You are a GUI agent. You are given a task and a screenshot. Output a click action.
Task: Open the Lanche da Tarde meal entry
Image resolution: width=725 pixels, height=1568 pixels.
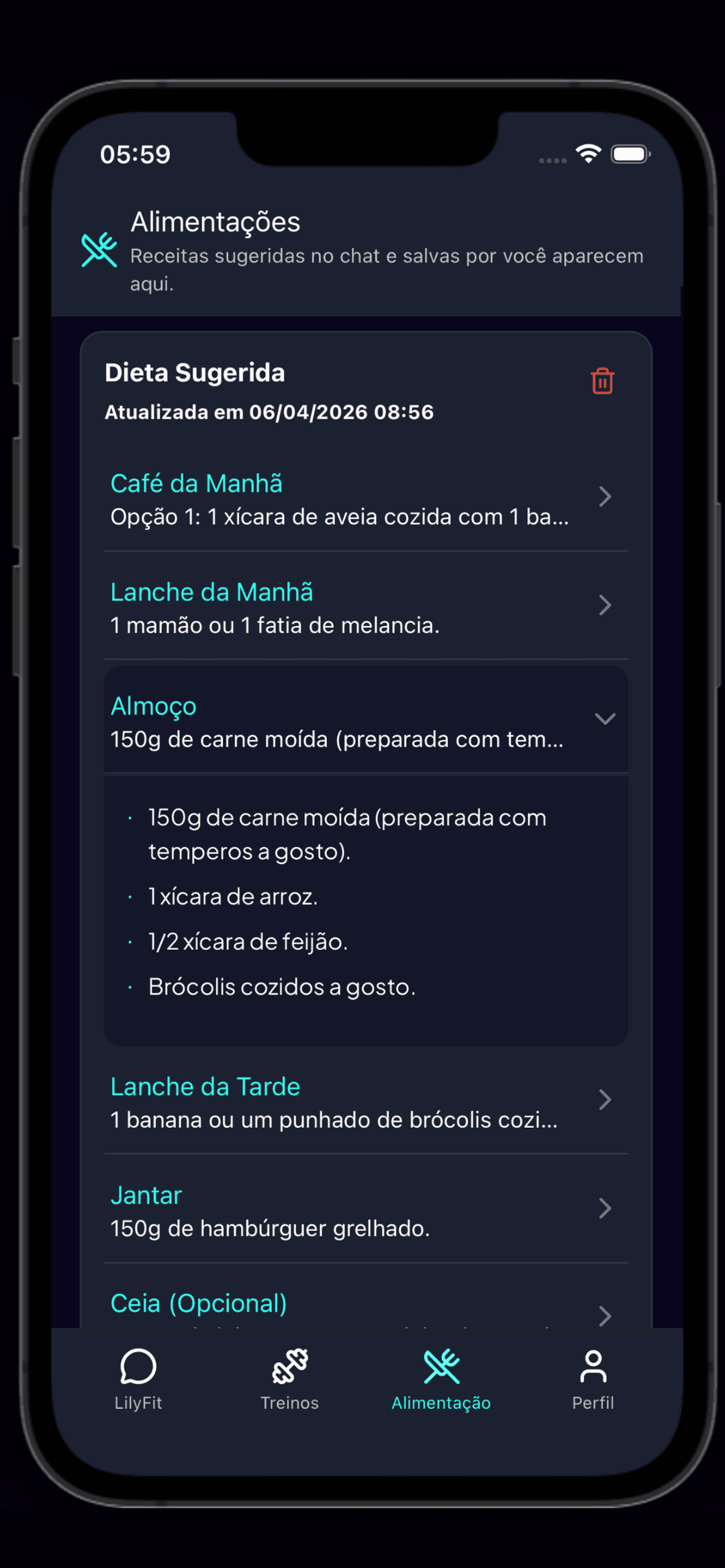[606, 1100]
